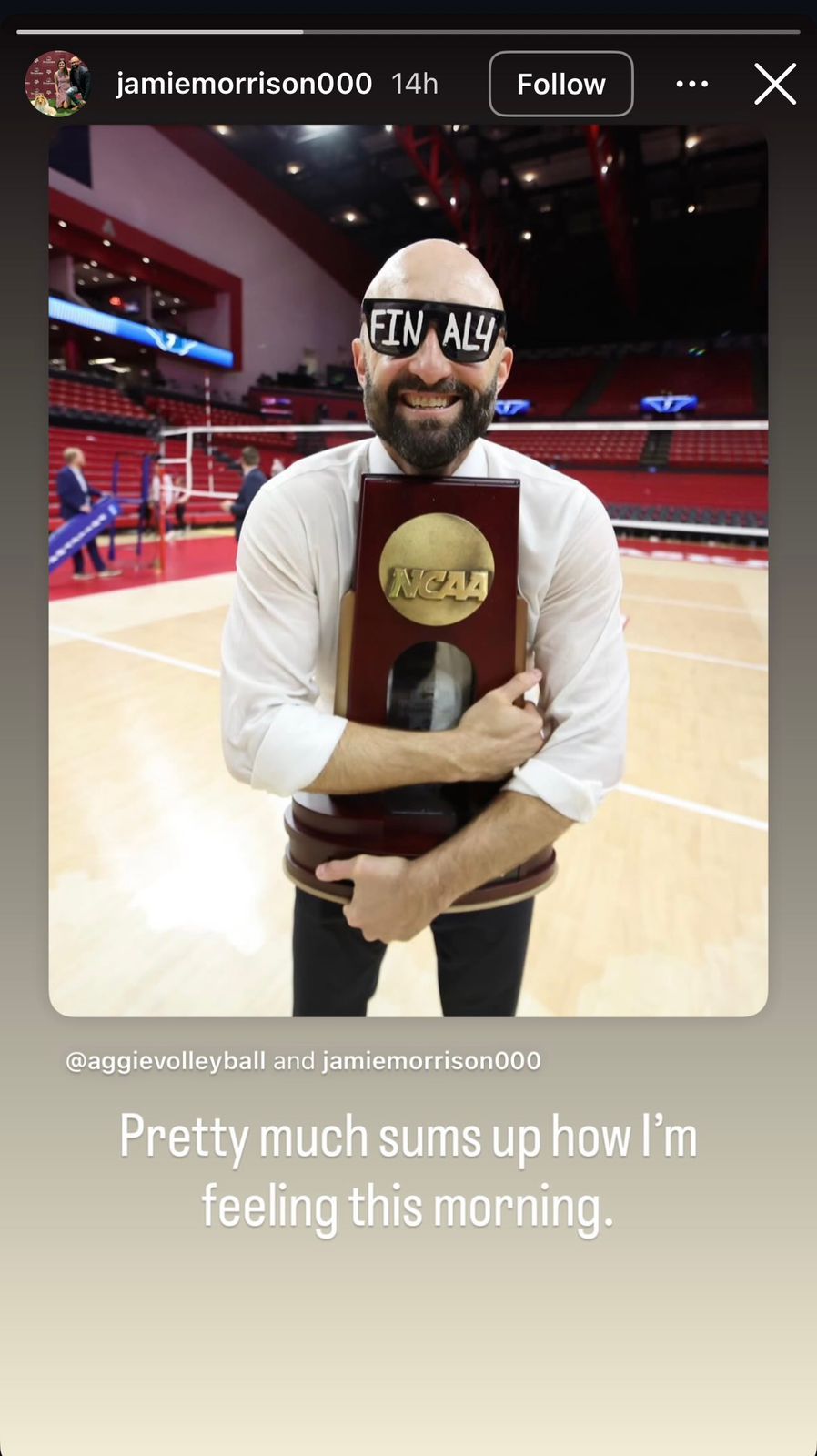Click the word 'and' between tagged accounts
The image size is (817, 1456).
(294, 1060)
